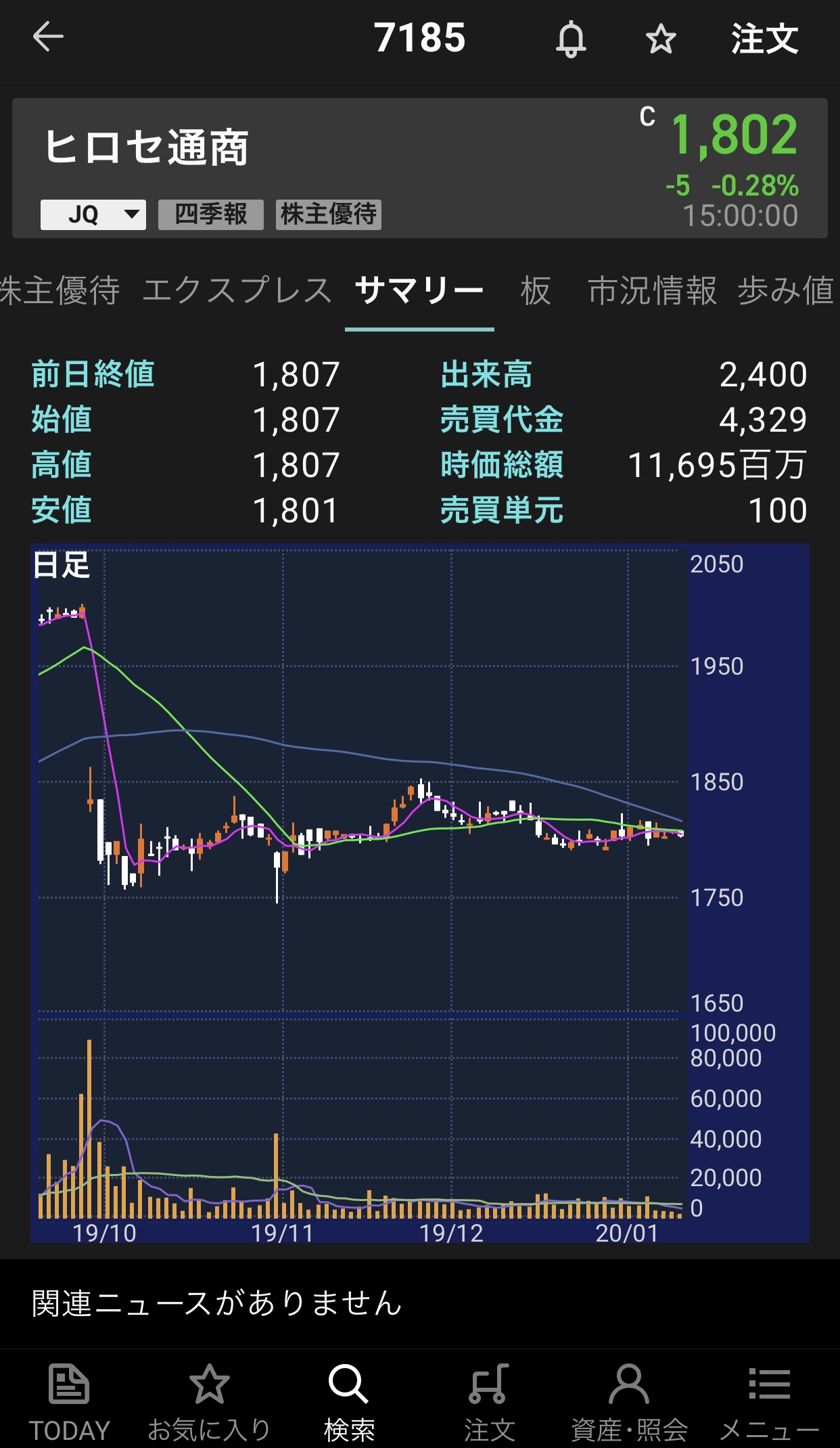Viewport: 840px width, 1448px height.
Task: Select the サマリー tab
Action: (x=419, y=291)
